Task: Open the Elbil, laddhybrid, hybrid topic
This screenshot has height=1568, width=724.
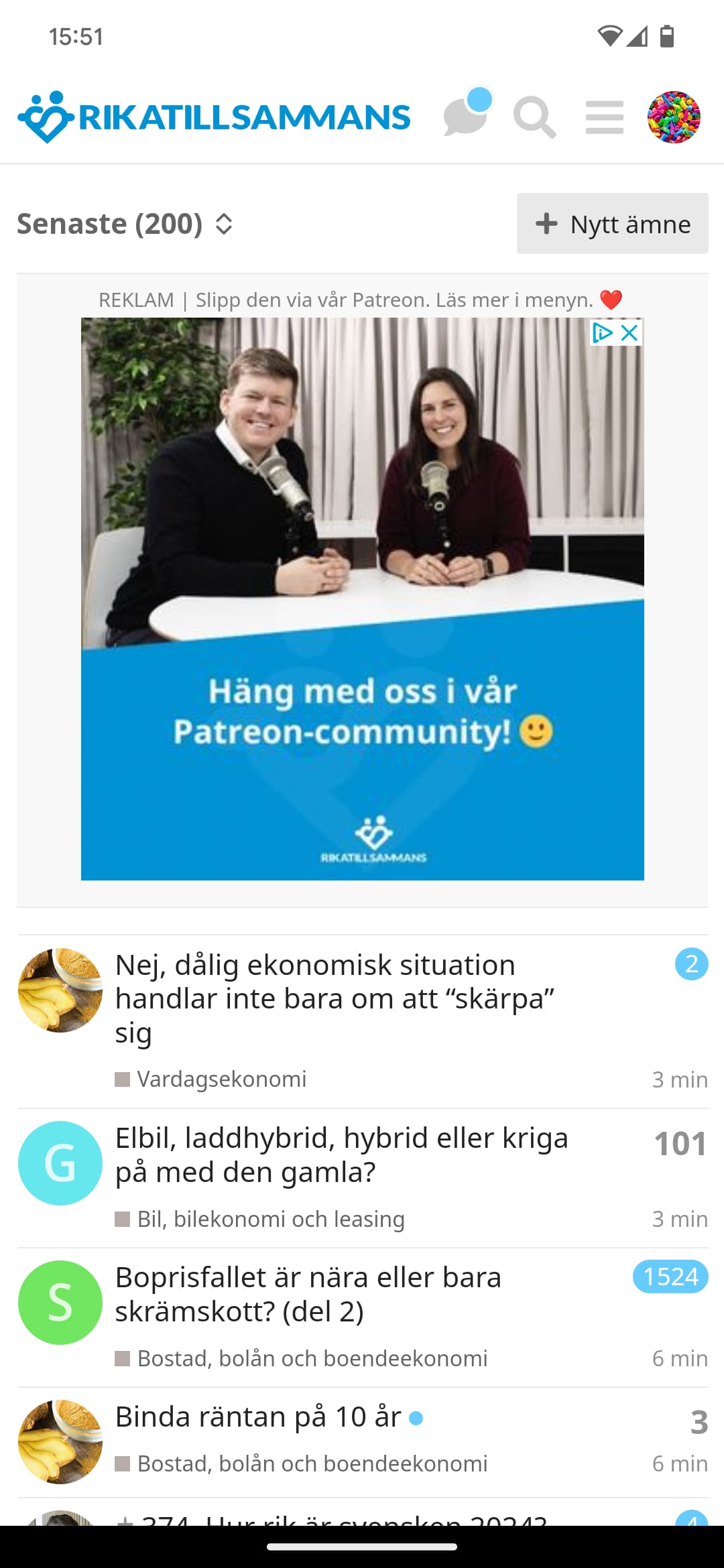Action: click(x=342, y=1155)
